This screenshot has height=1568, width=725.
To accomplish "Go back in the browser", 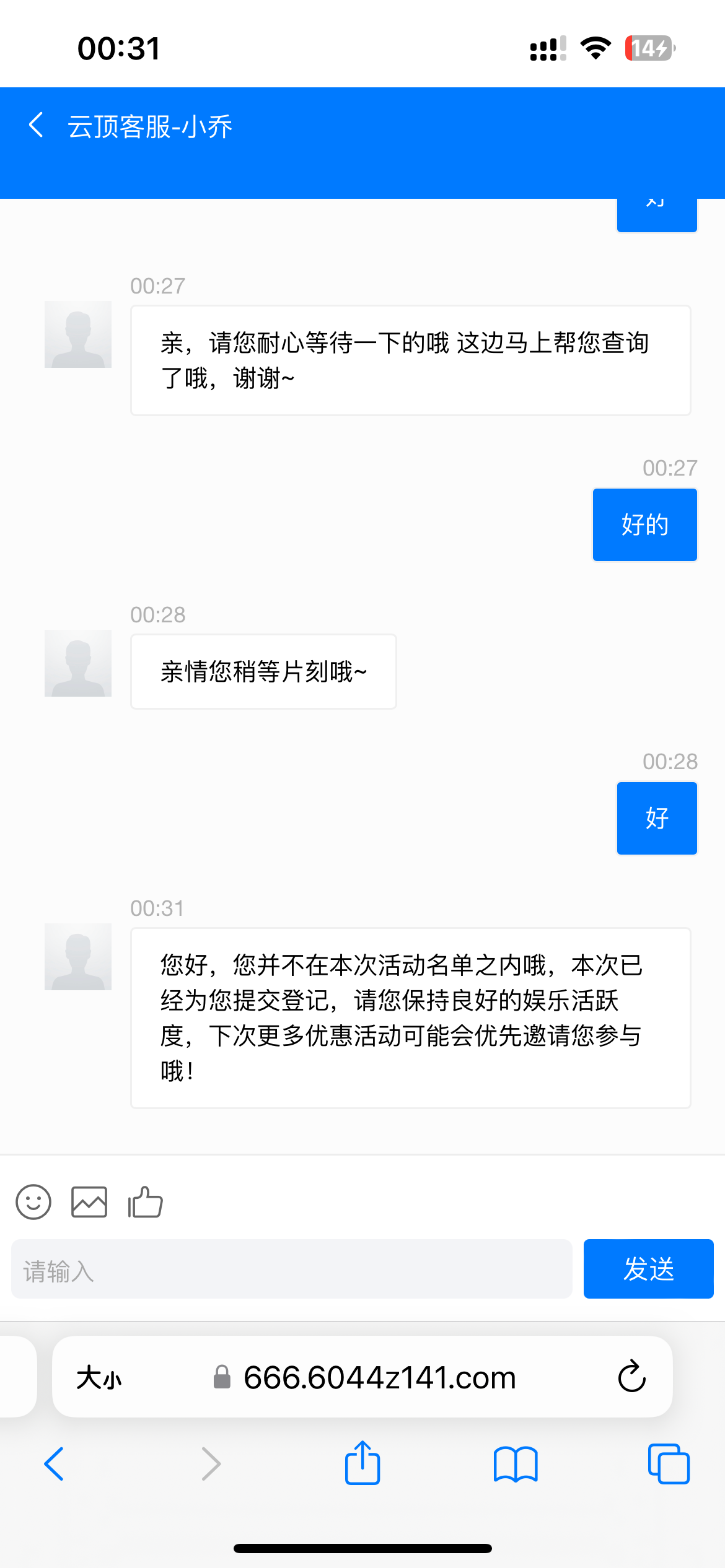I will tap(55, 1464).
